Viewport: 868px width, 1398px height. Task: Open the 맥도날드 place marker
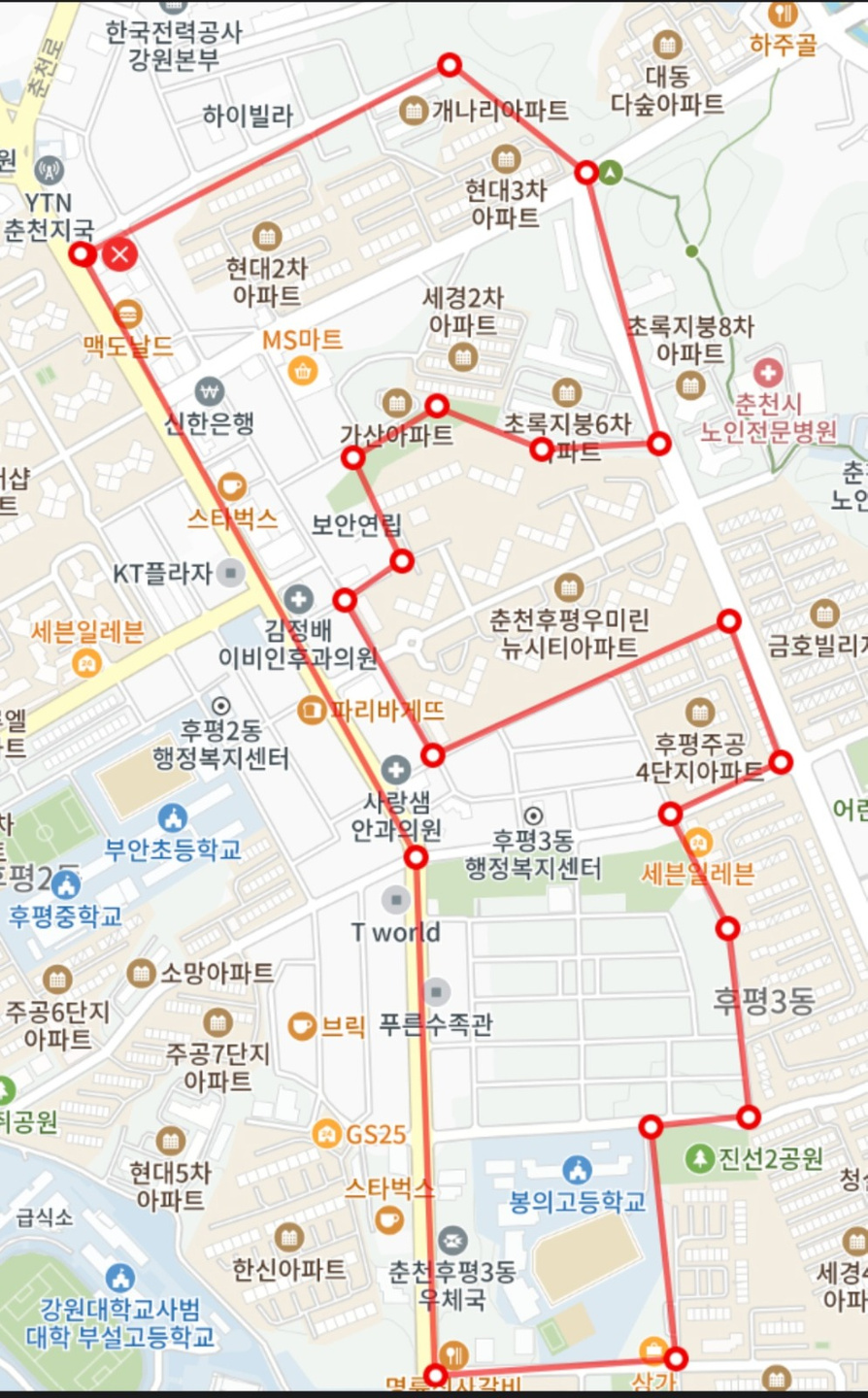point(127,316)
